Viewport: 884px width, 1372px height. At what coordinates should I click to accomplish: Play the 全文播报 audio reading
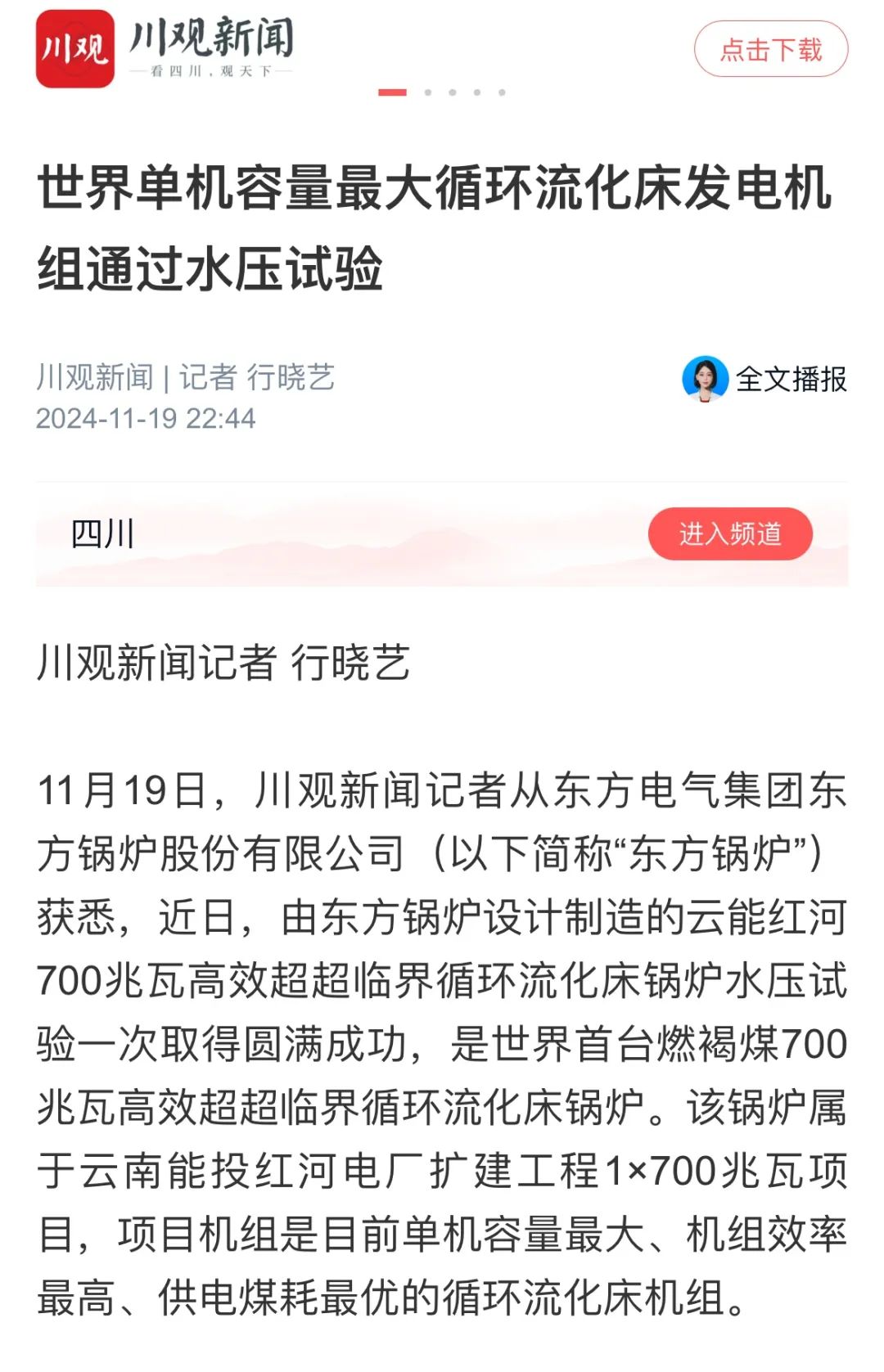764,379
